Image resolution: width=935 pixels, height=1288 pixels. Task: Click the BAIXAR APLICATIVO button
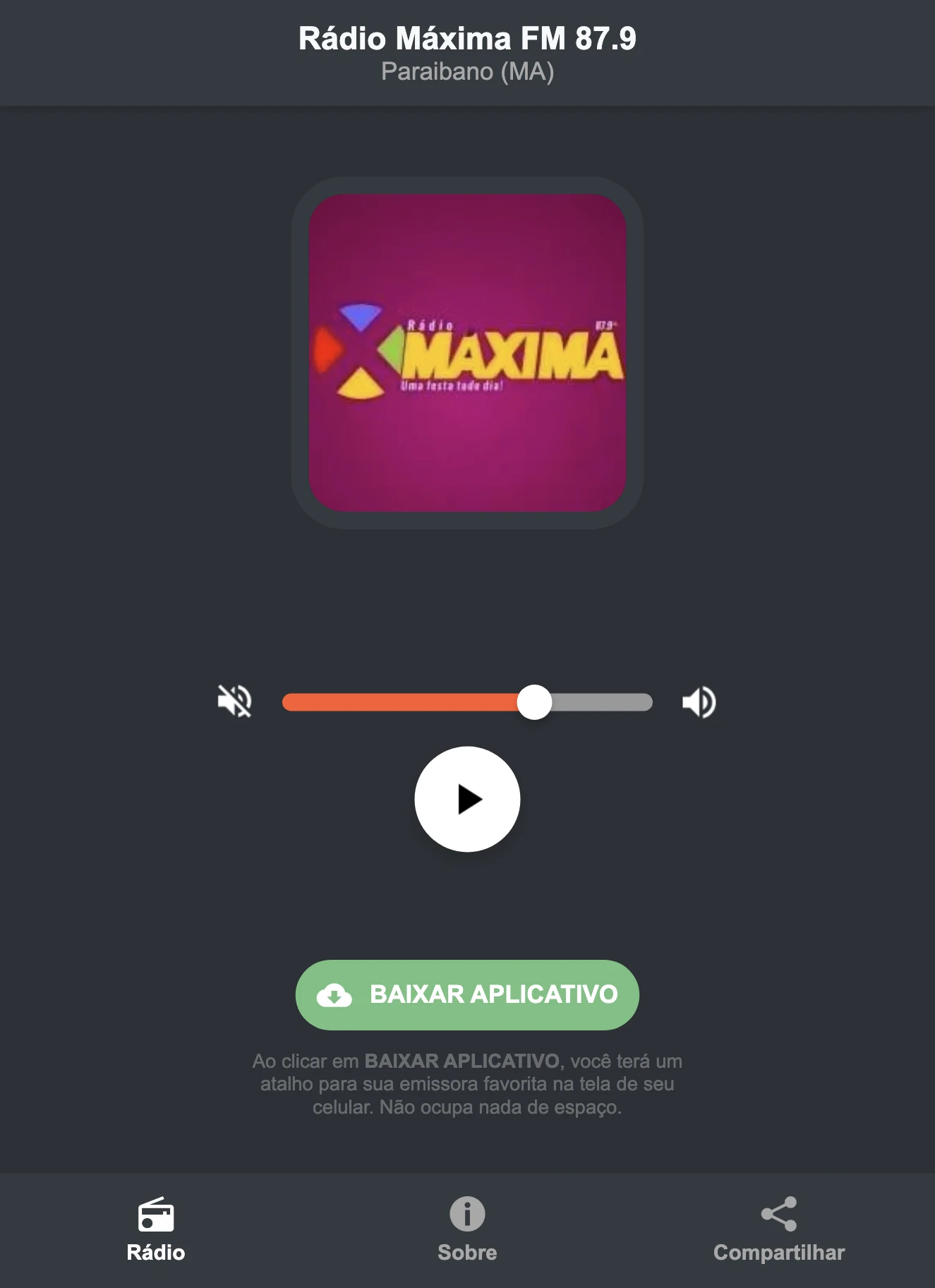[x=466, y=995]
